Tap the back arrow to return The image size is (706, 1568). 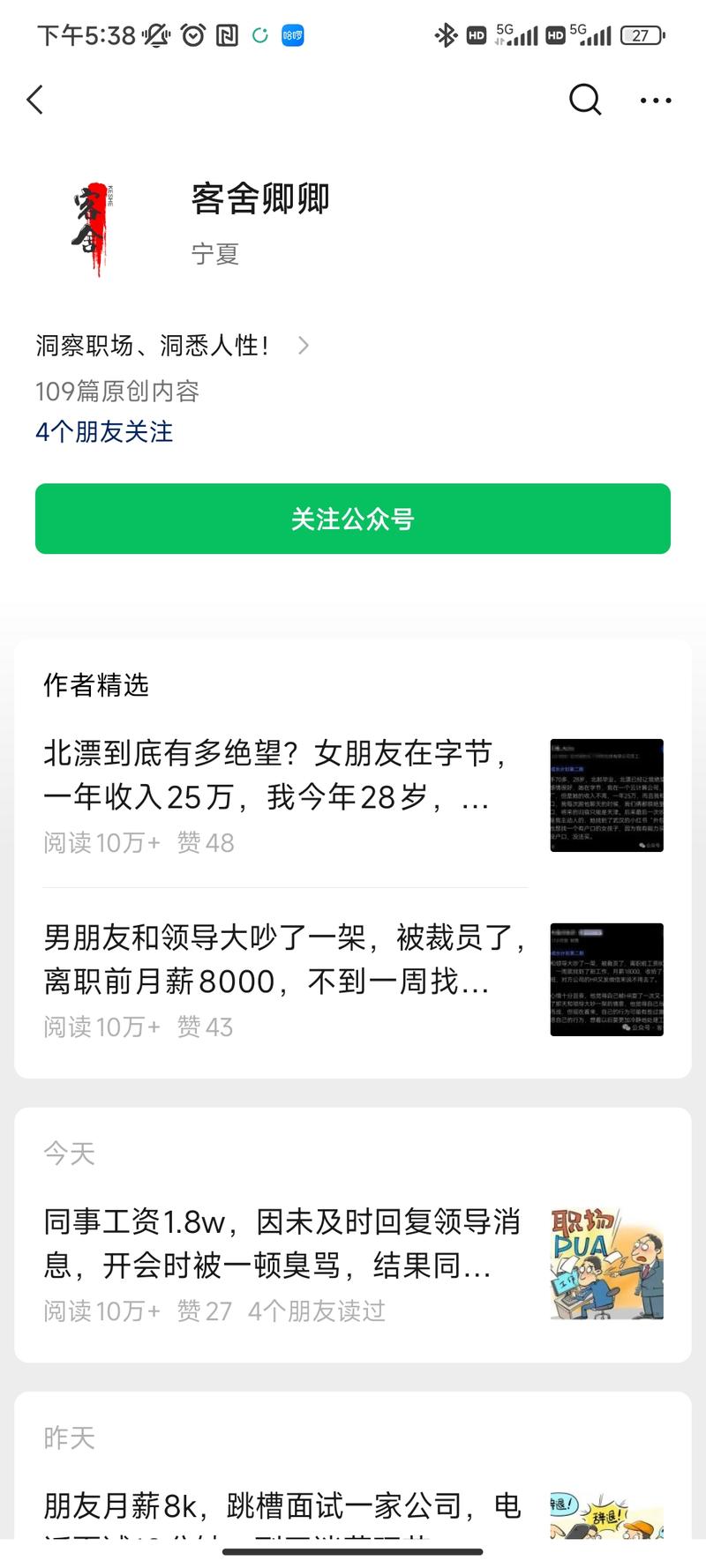click(x=35, y=100)
